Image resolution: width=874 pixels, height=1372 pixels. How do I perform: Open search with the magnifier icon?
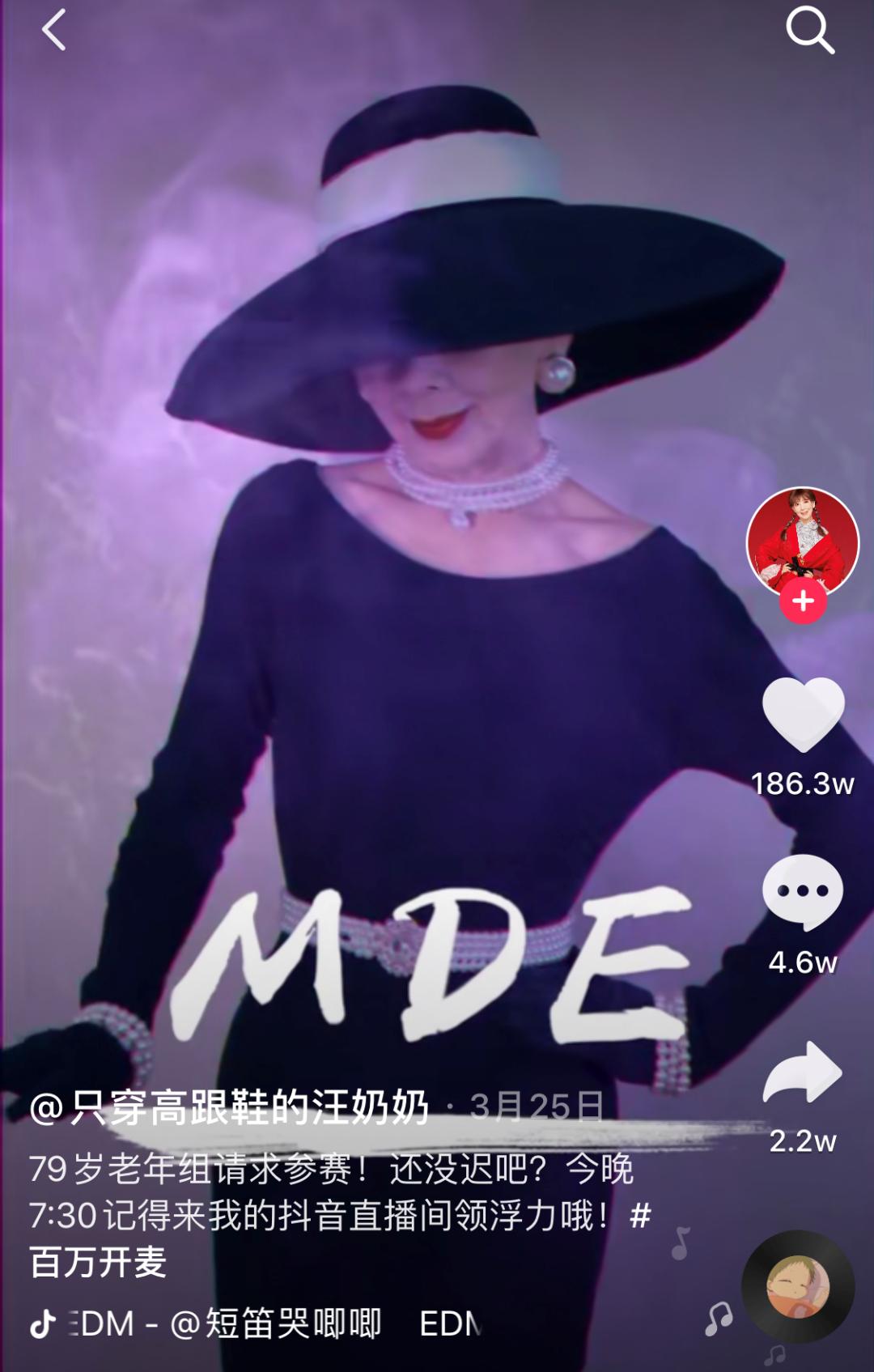click(x=809, y=31)
